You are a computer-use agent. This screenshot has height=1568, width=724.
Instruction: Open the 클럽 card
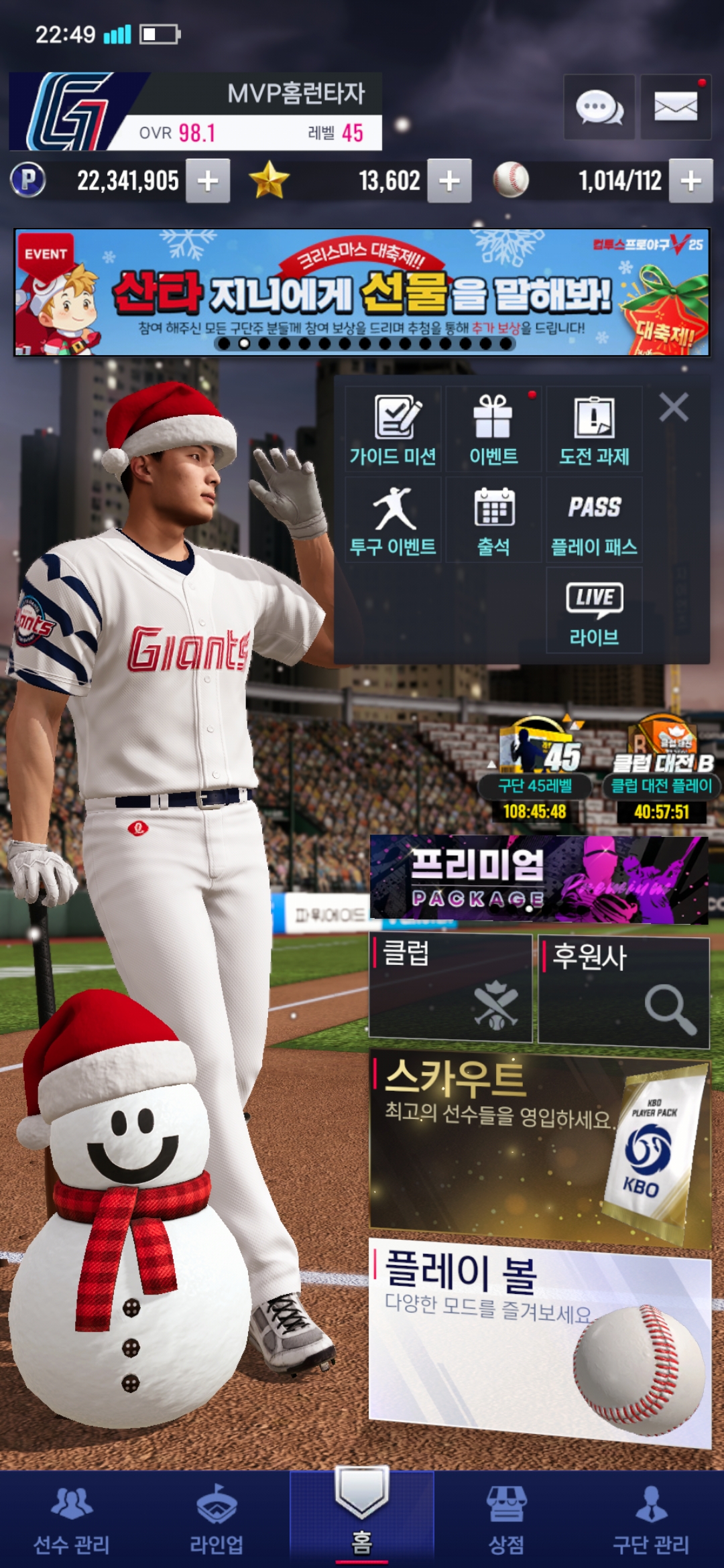coord(450,988)
